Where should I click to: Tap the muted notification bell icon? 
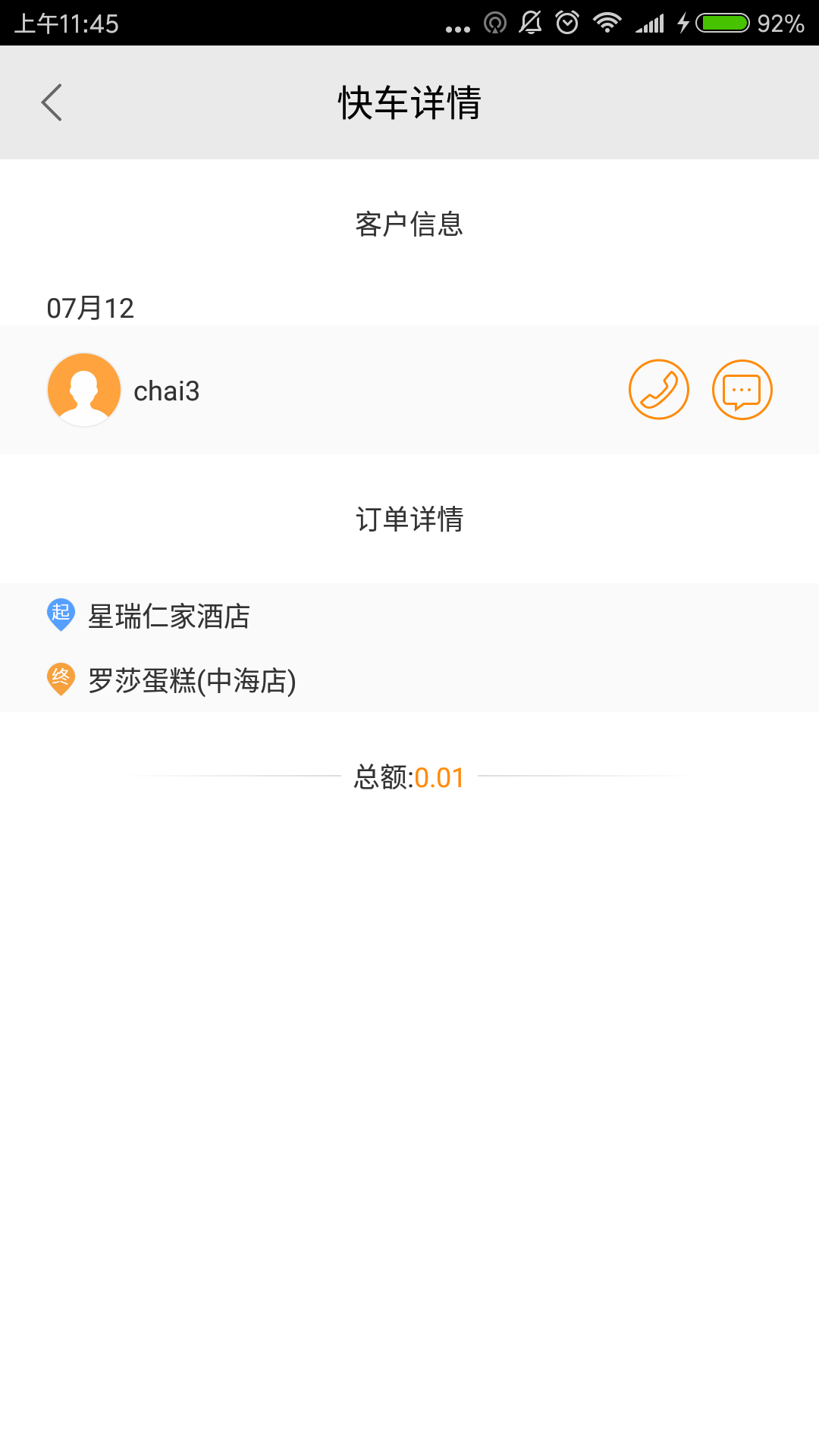530,21
